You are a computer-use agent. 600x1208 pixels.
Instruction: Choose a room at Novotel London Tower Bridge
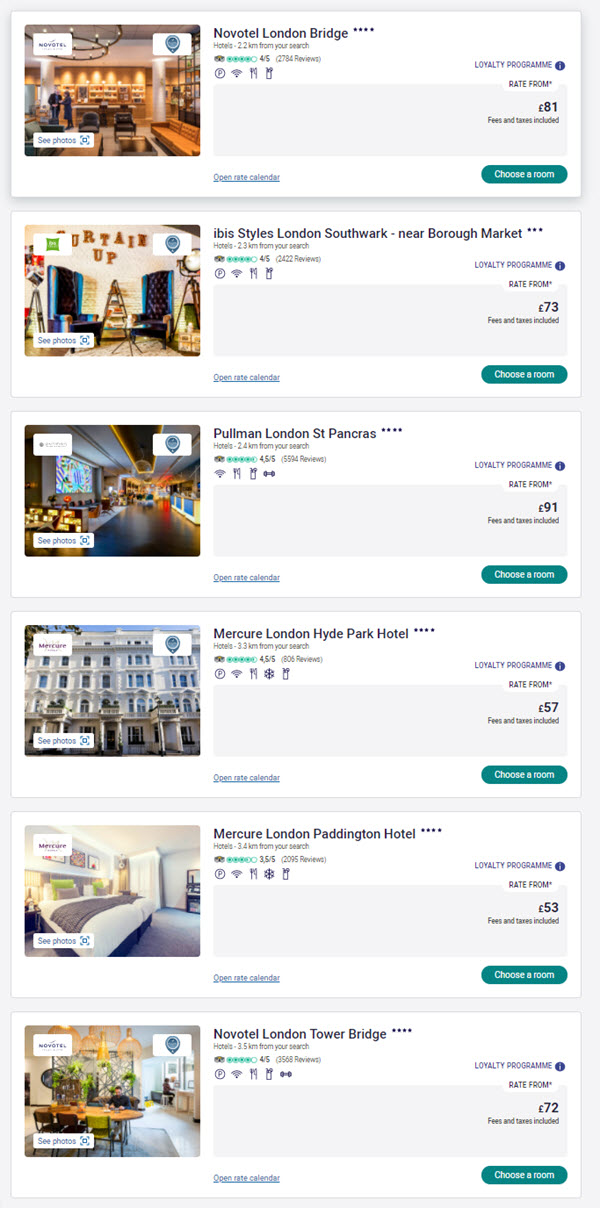[x=524, y=1175]
